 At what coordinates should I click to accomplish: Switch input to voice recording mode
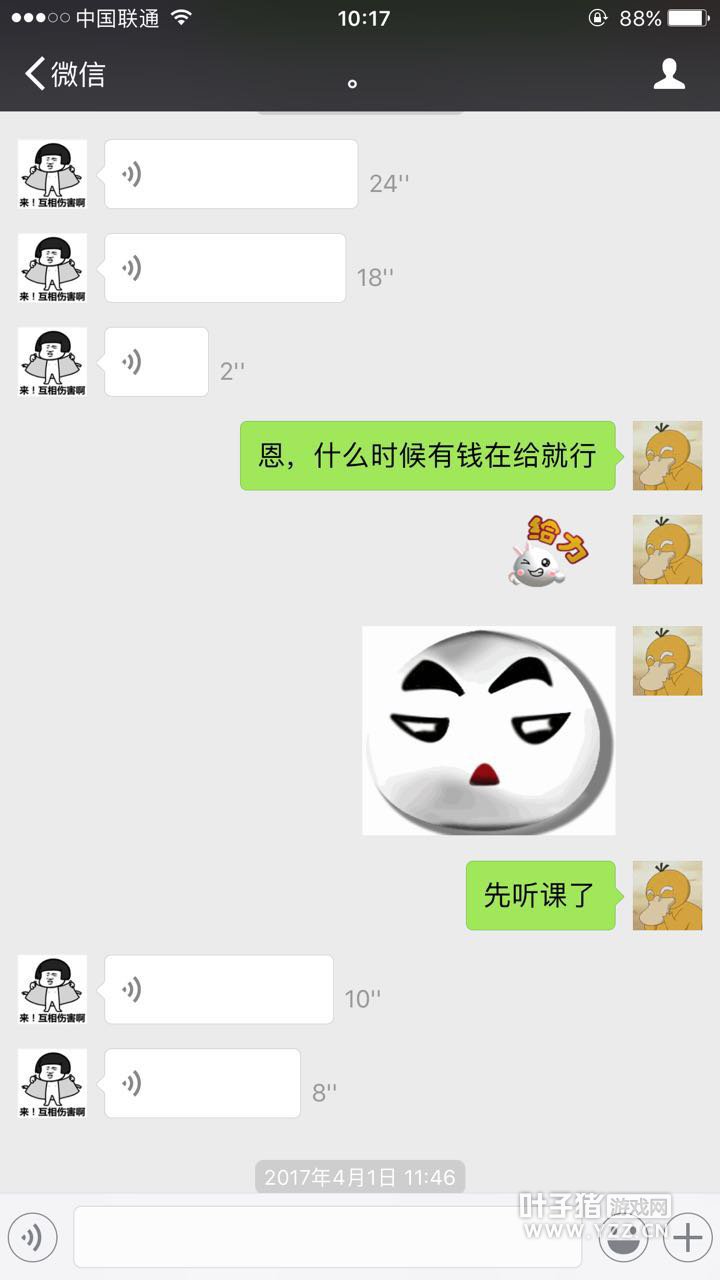click(x=32, y=1238)
